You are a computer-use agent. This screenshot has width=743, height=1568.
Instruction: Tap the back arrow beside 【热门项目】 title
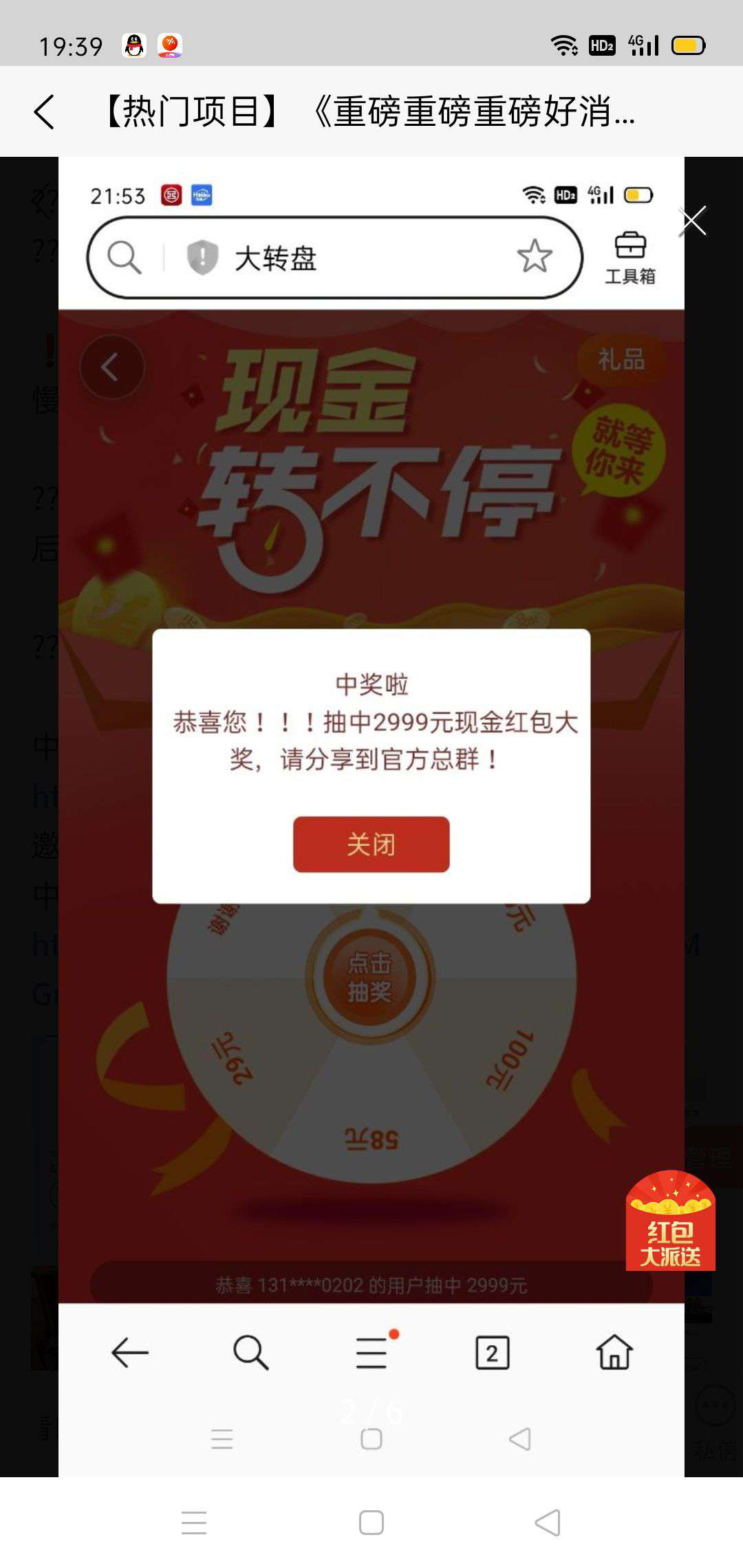click(43, 110)
